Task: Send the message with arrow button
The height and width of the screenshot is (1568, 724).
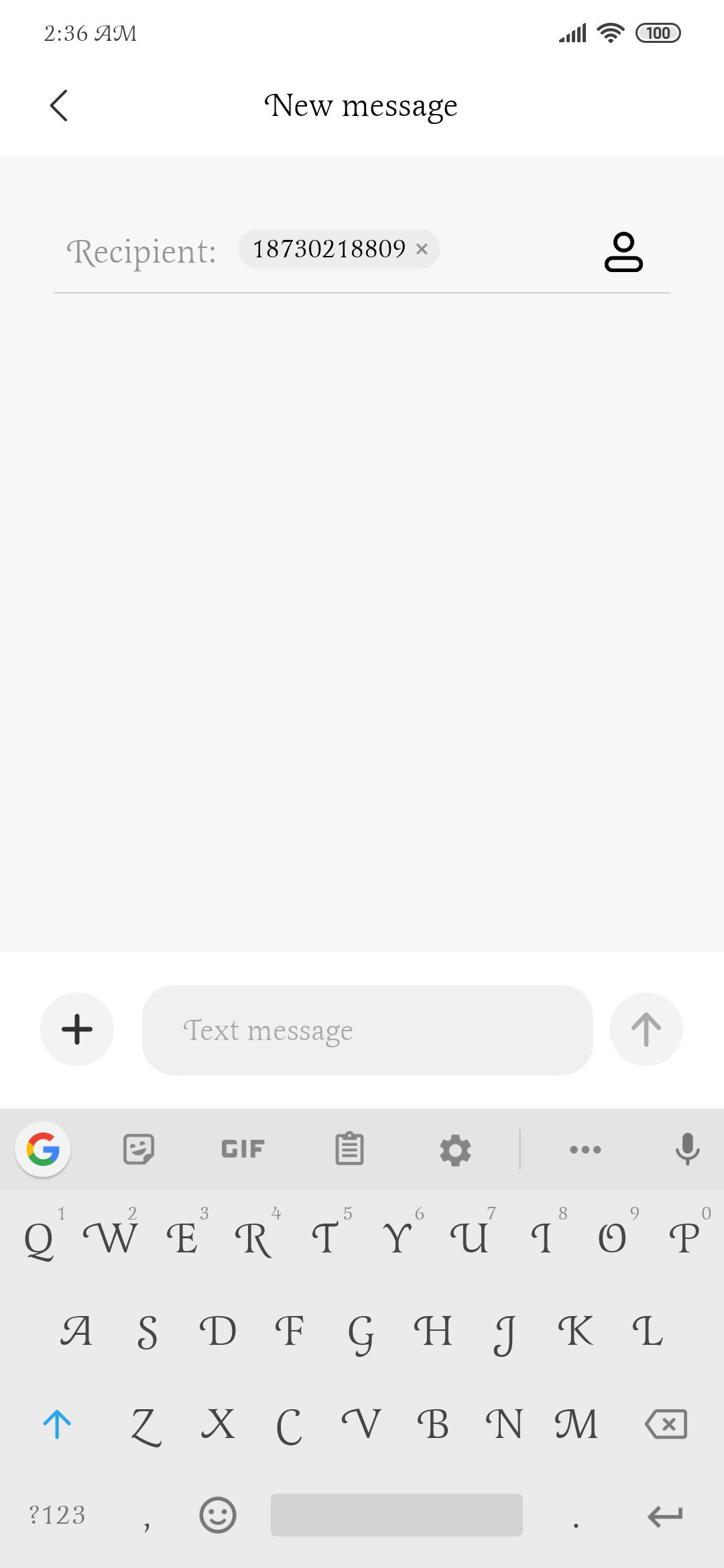Action: point(646,1029)
